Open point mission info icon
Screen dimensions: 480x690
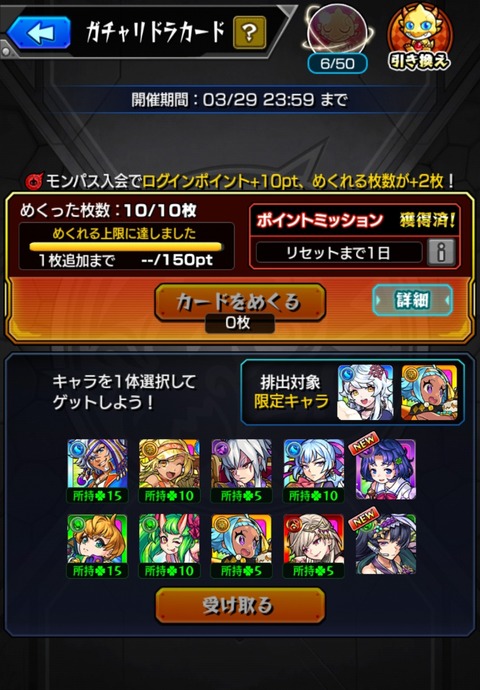tap(441, 253)
